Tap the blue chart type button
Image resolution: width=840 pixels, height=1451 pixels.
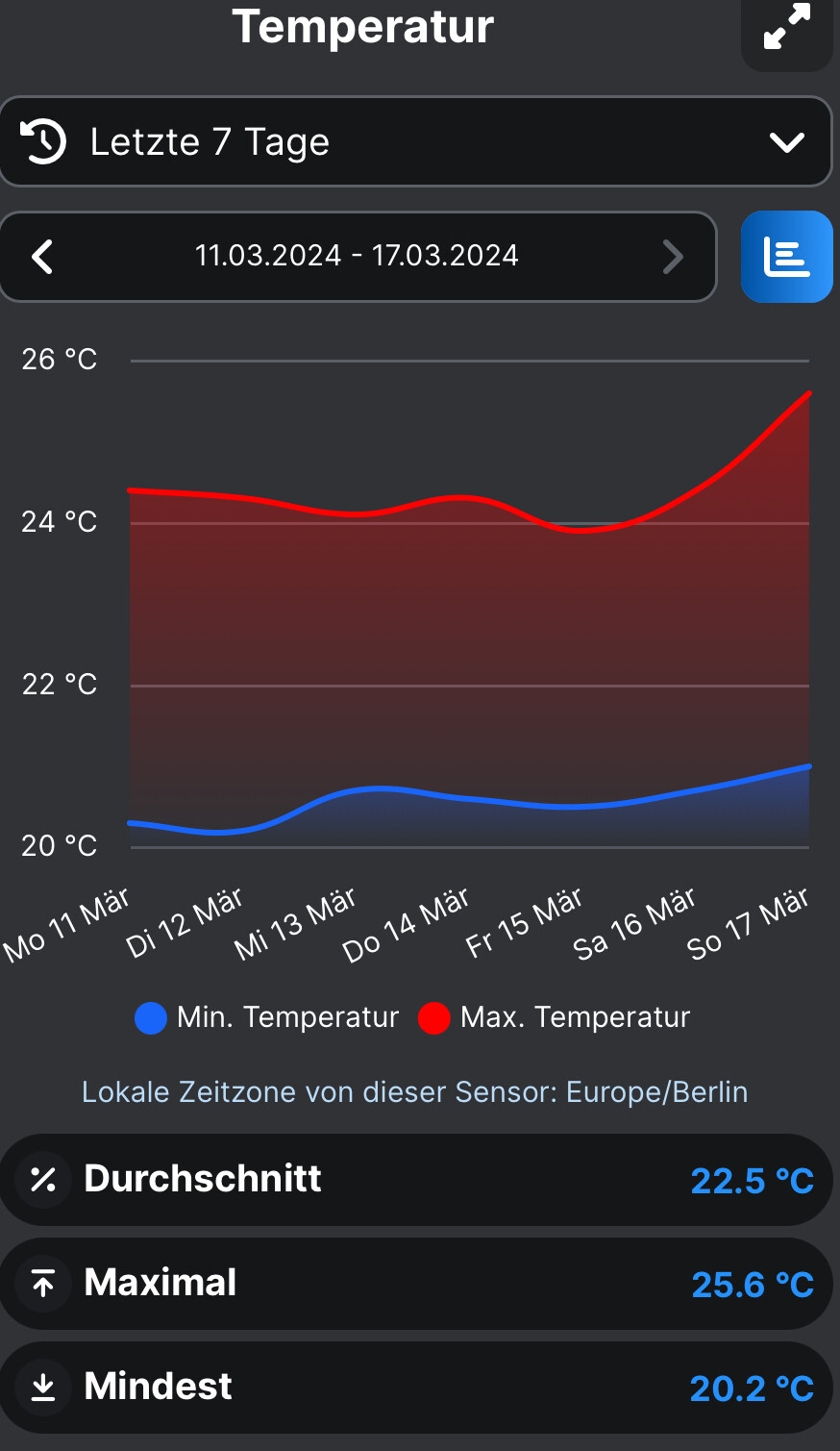[x=786, y=257]
